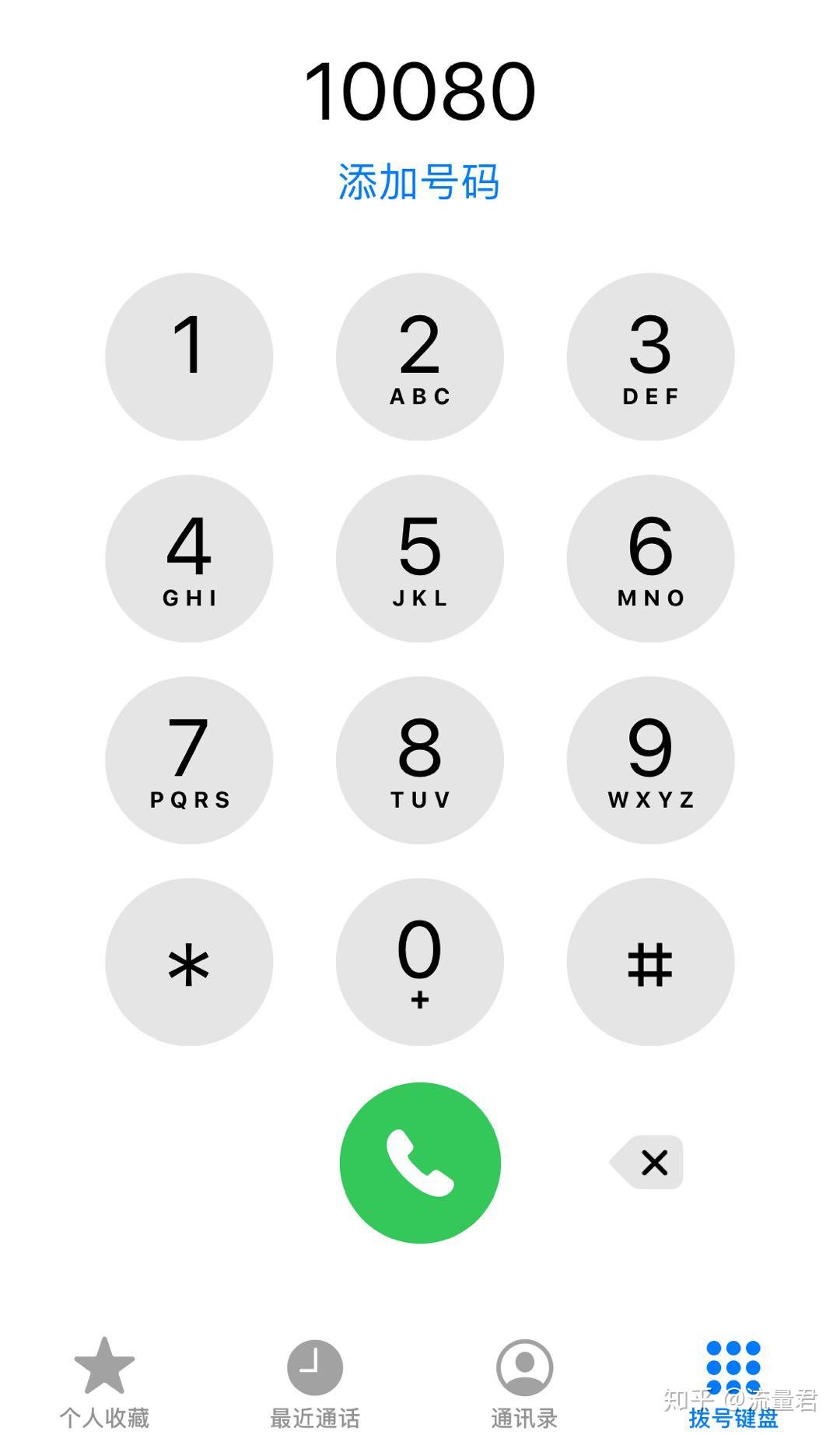840x1435 pixels.
Task: Delete last digit with backspace
Action: coord(646,1163)
